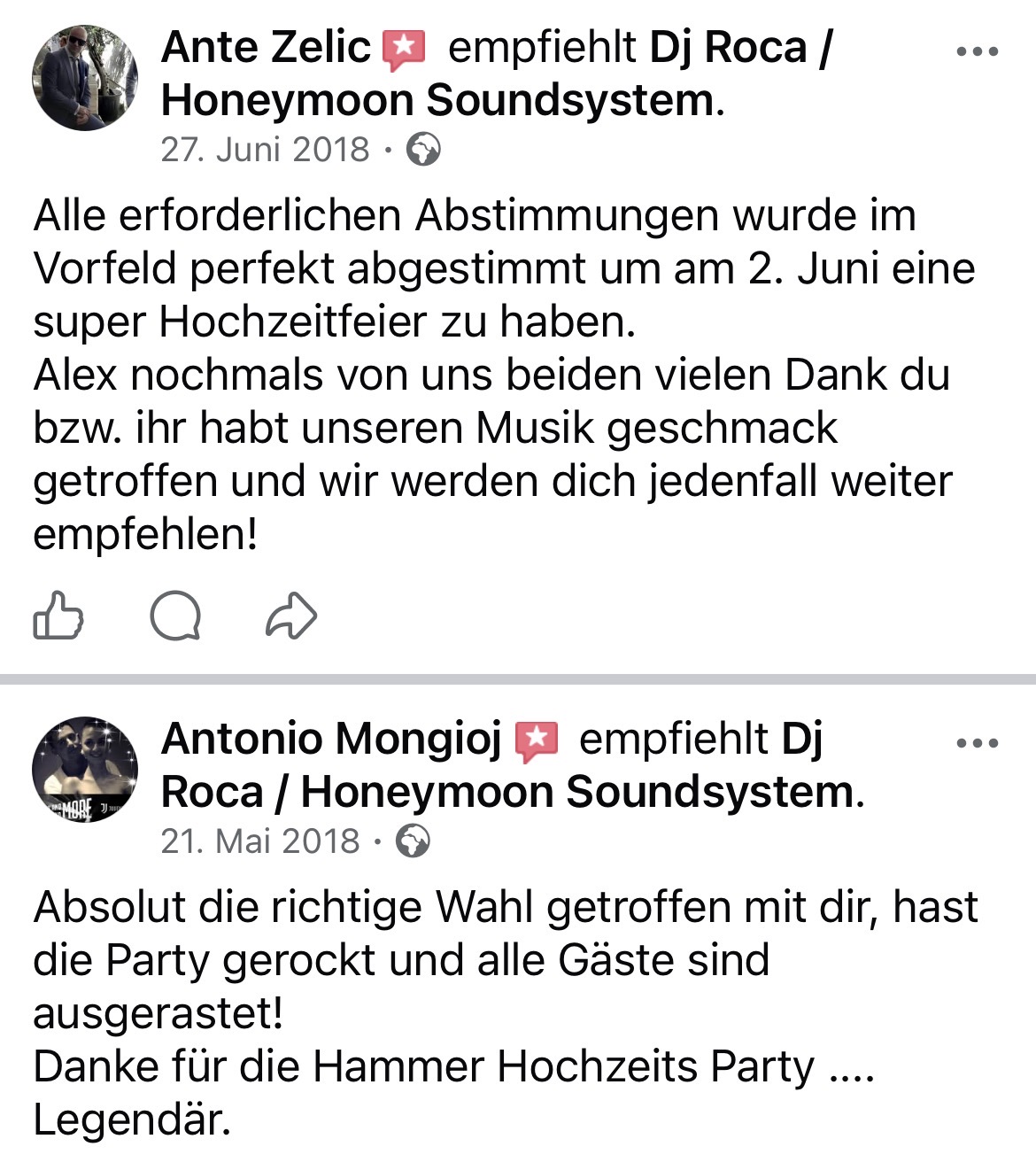Open overflow menu on Antonio Mongioj's post
Screen dimensions: 1036x1170
coord(978,742)
